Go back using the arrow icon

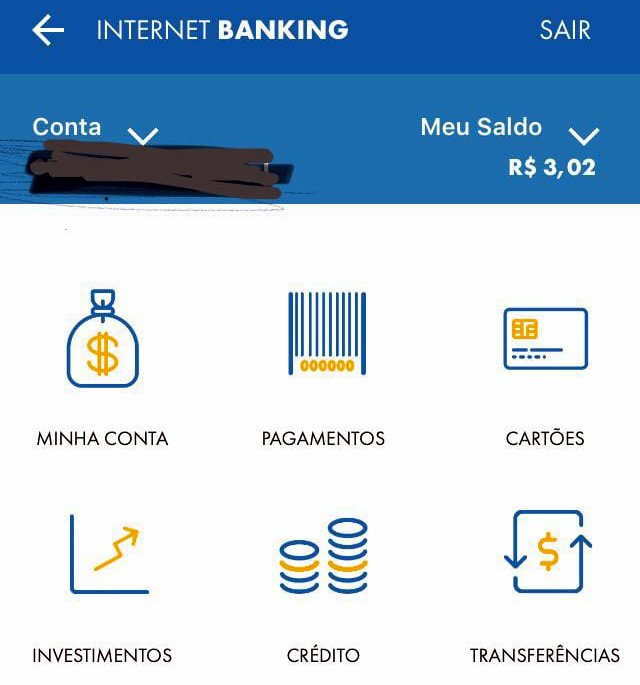47,31
